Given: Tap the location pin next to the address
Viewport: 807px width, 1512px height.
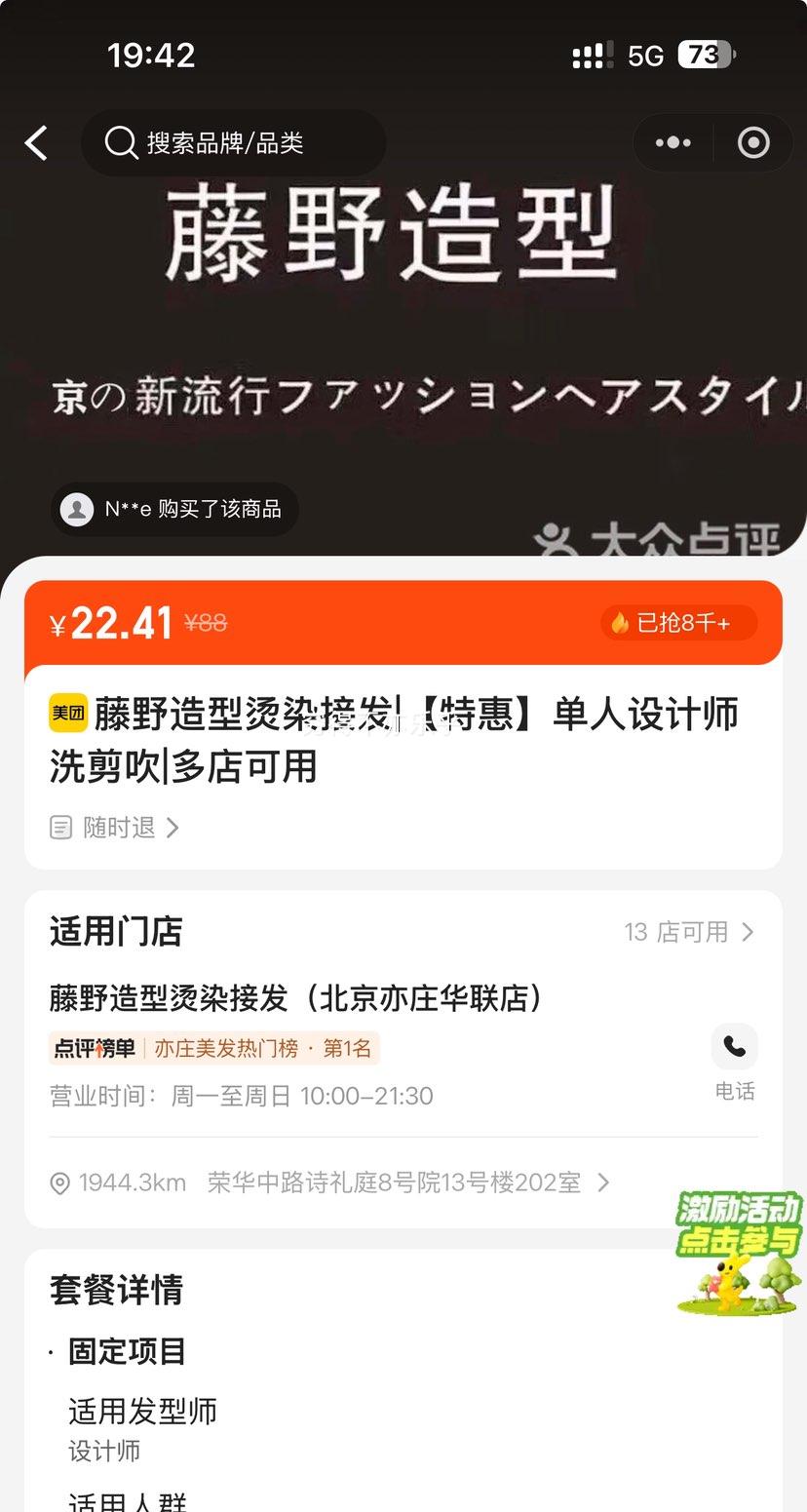Looking at the screenshot, I should pyautogui.click(x=59, y=1182).
